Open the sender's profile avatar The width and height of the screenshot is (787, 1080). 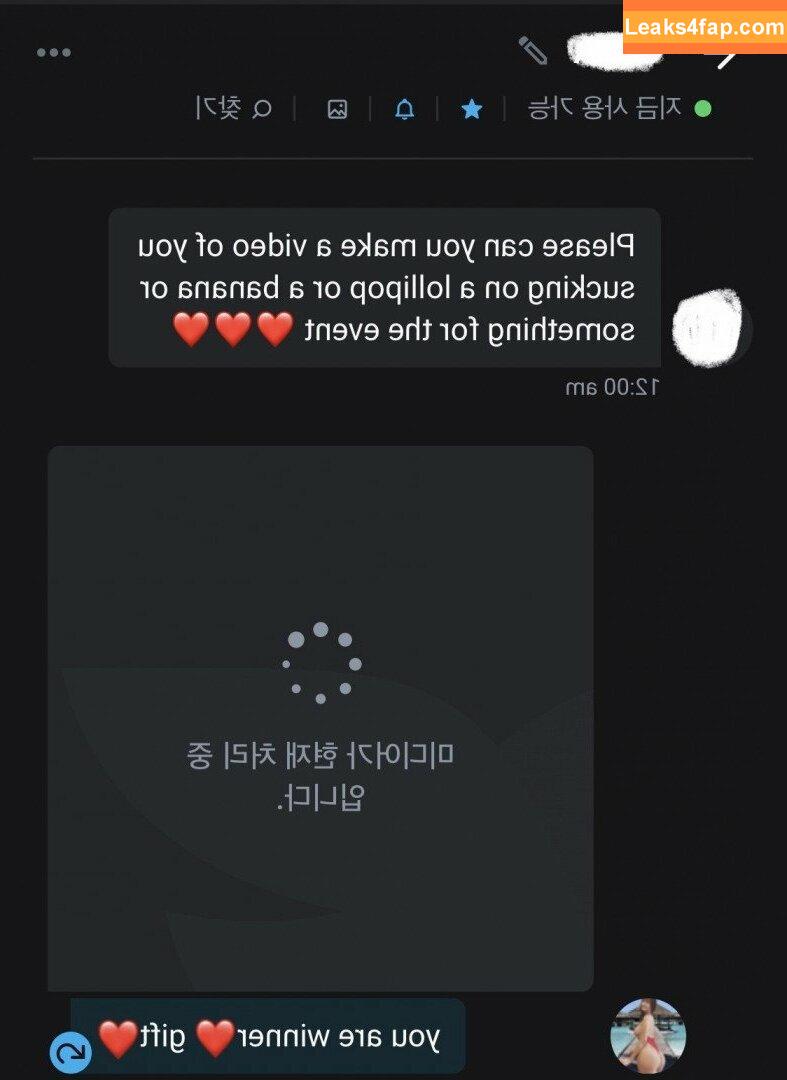pos(648,1035)
